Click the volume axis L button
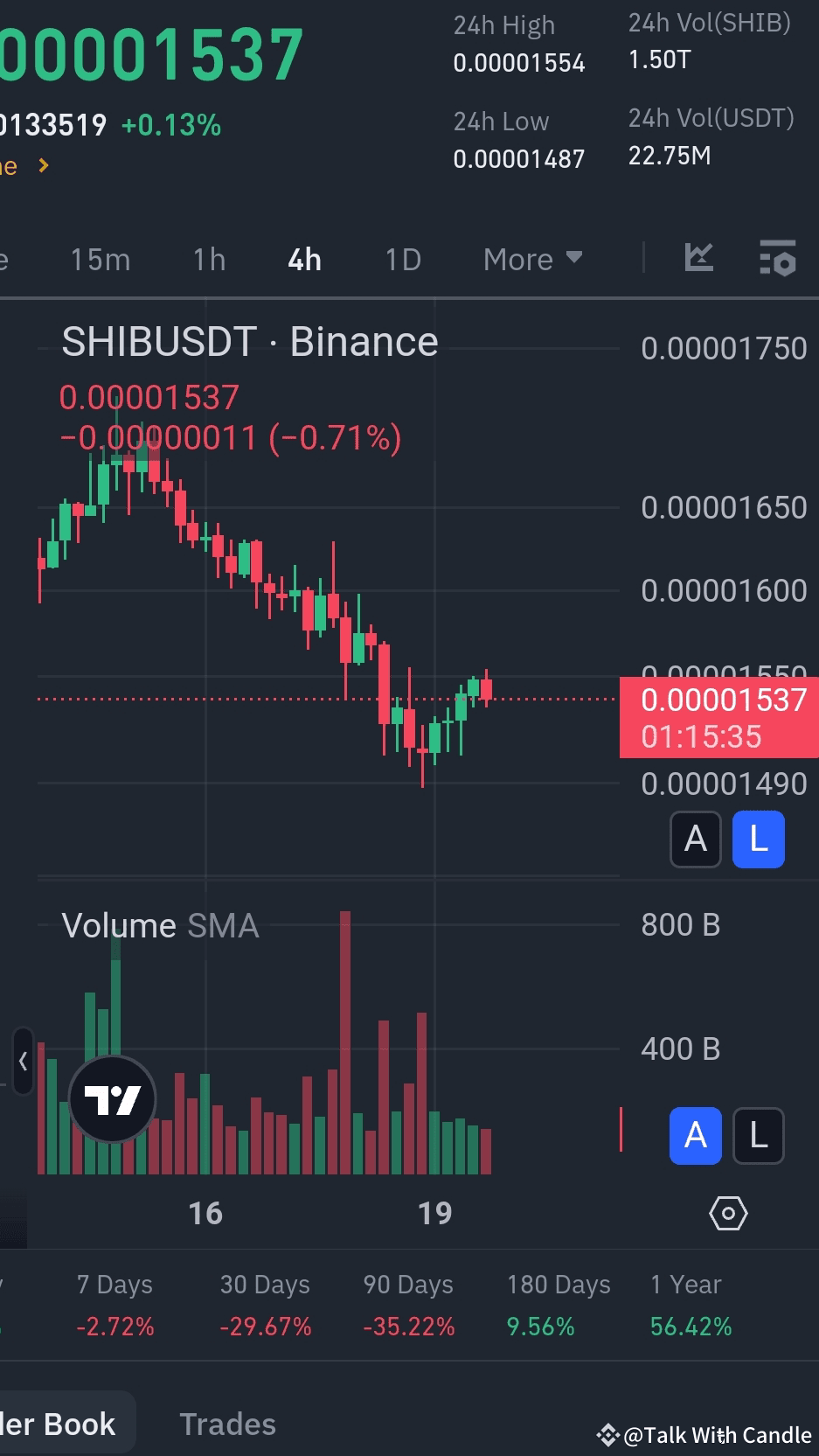The width and height of the screenshot is (819, 1456). 758,1136
